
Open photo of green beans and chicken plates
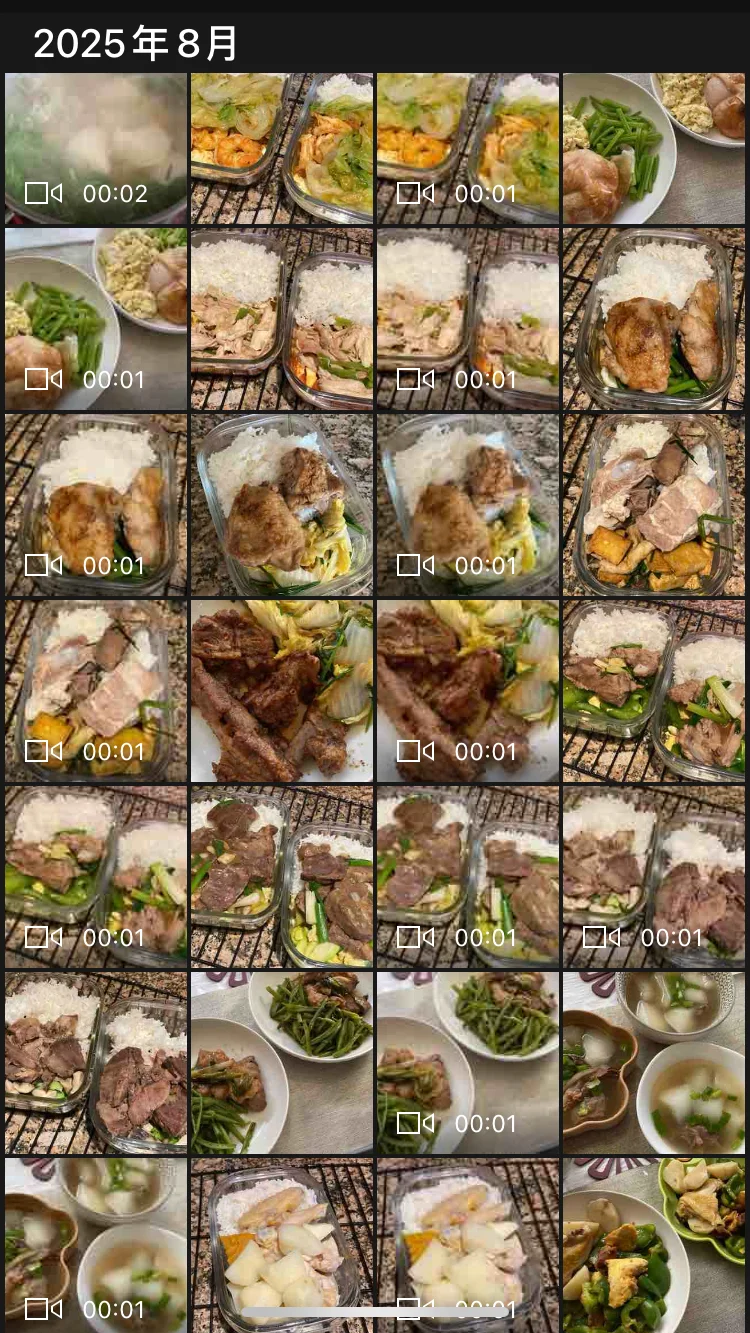(x=653, y=148)
